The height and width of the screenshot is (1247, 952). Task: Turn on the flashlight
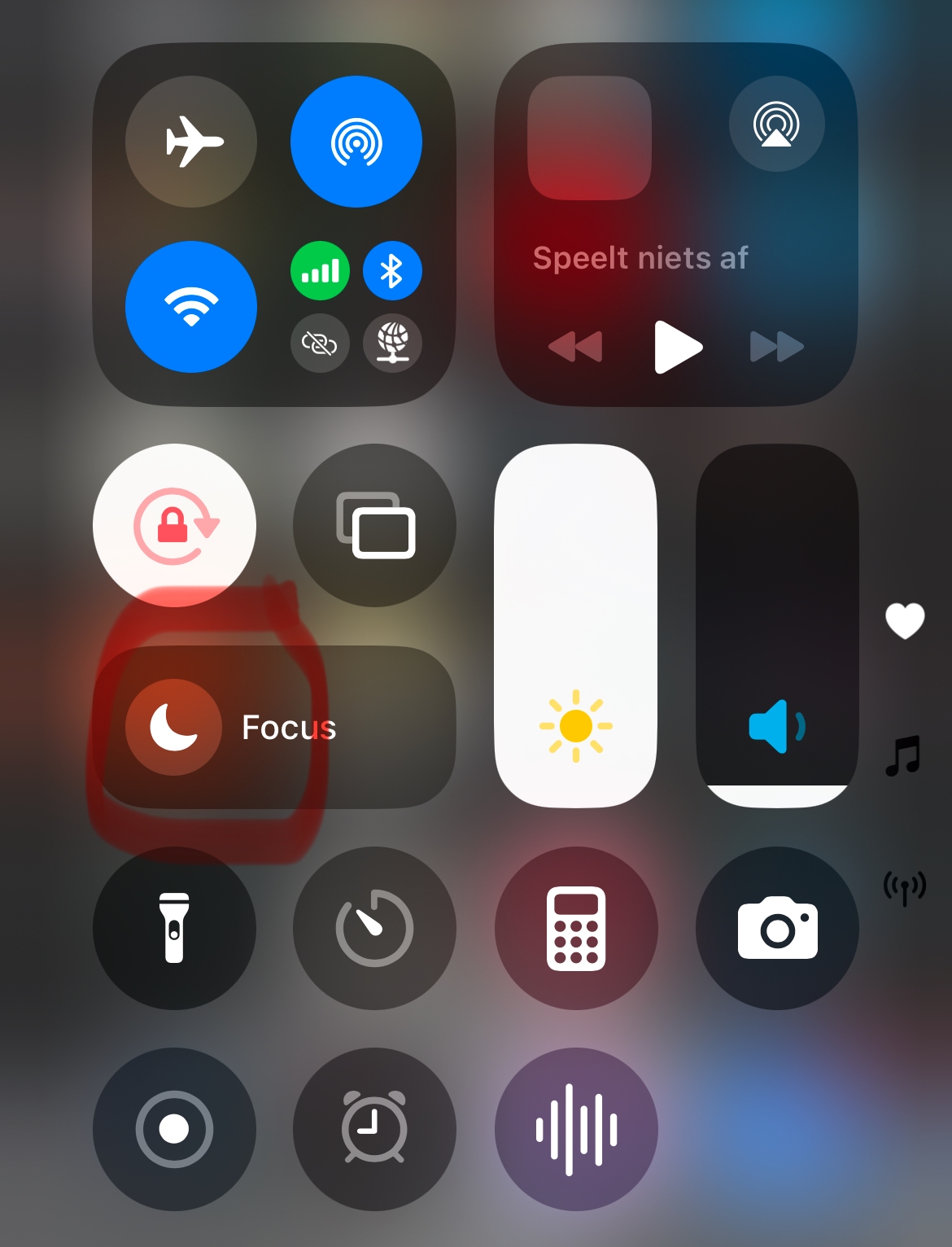175,928
